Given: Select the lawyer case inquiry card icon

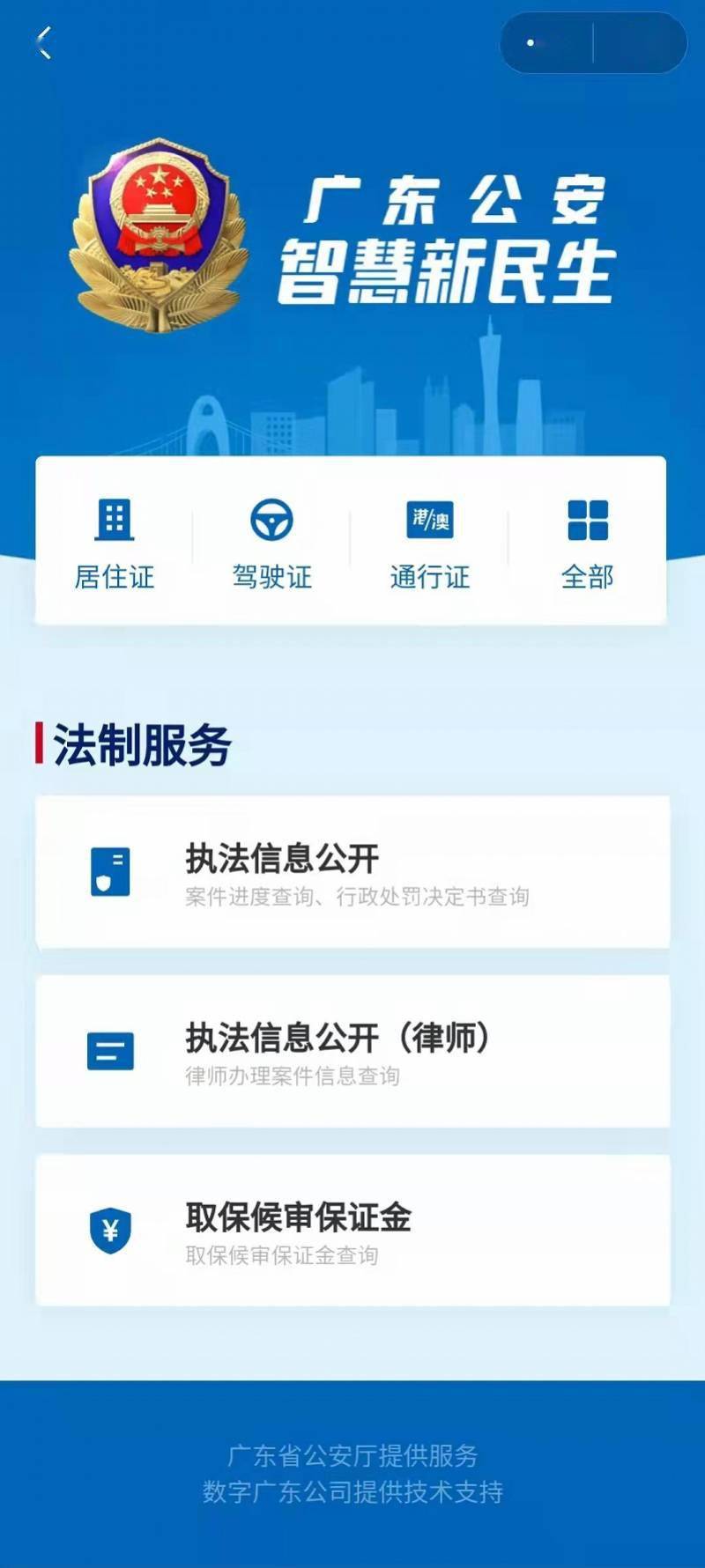Looking at the screenshot, I should (x=109, y=1052).
